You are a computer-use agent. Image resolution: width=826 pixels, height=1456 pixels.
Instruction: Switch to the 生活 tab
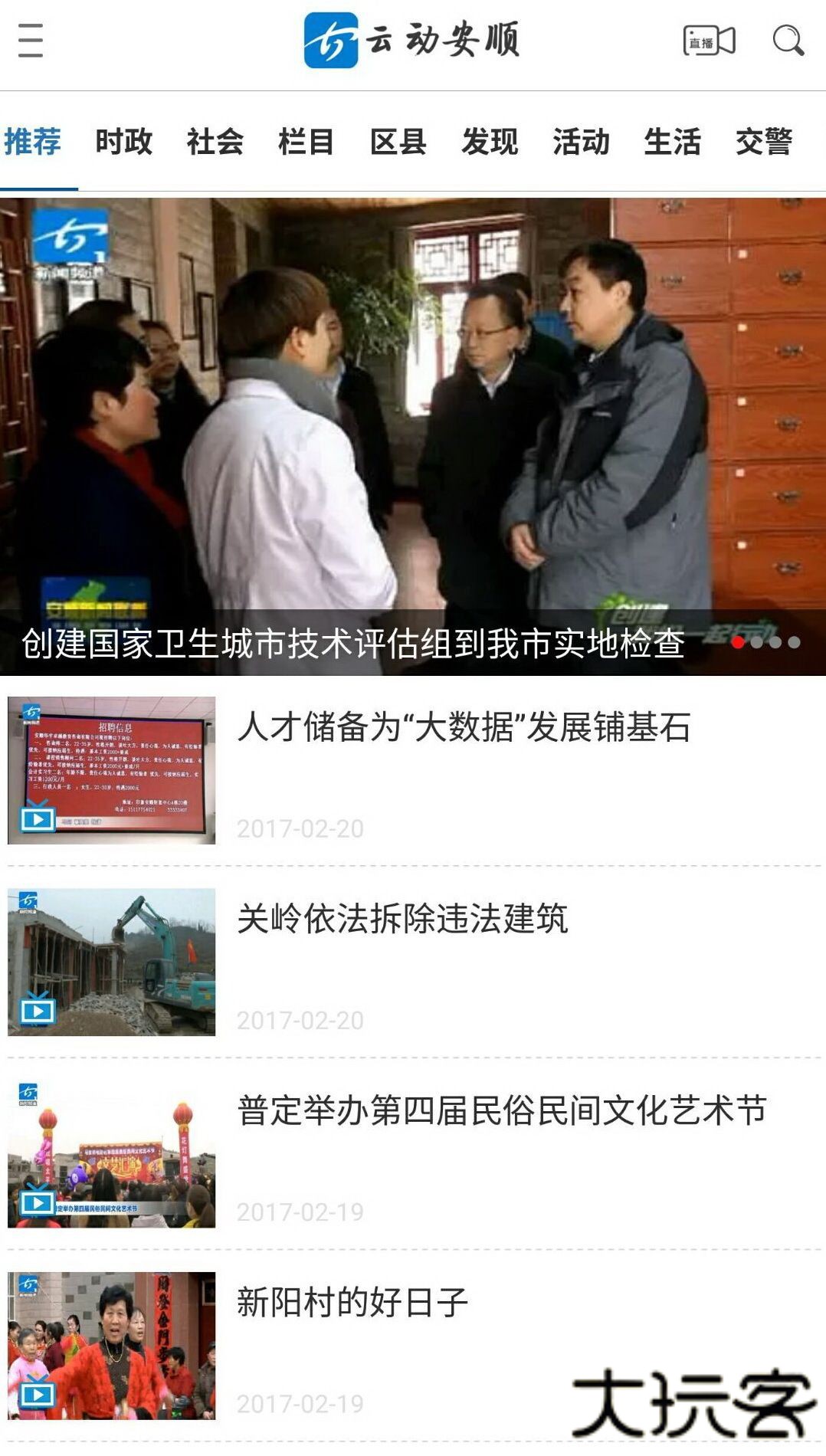point(672,142)
